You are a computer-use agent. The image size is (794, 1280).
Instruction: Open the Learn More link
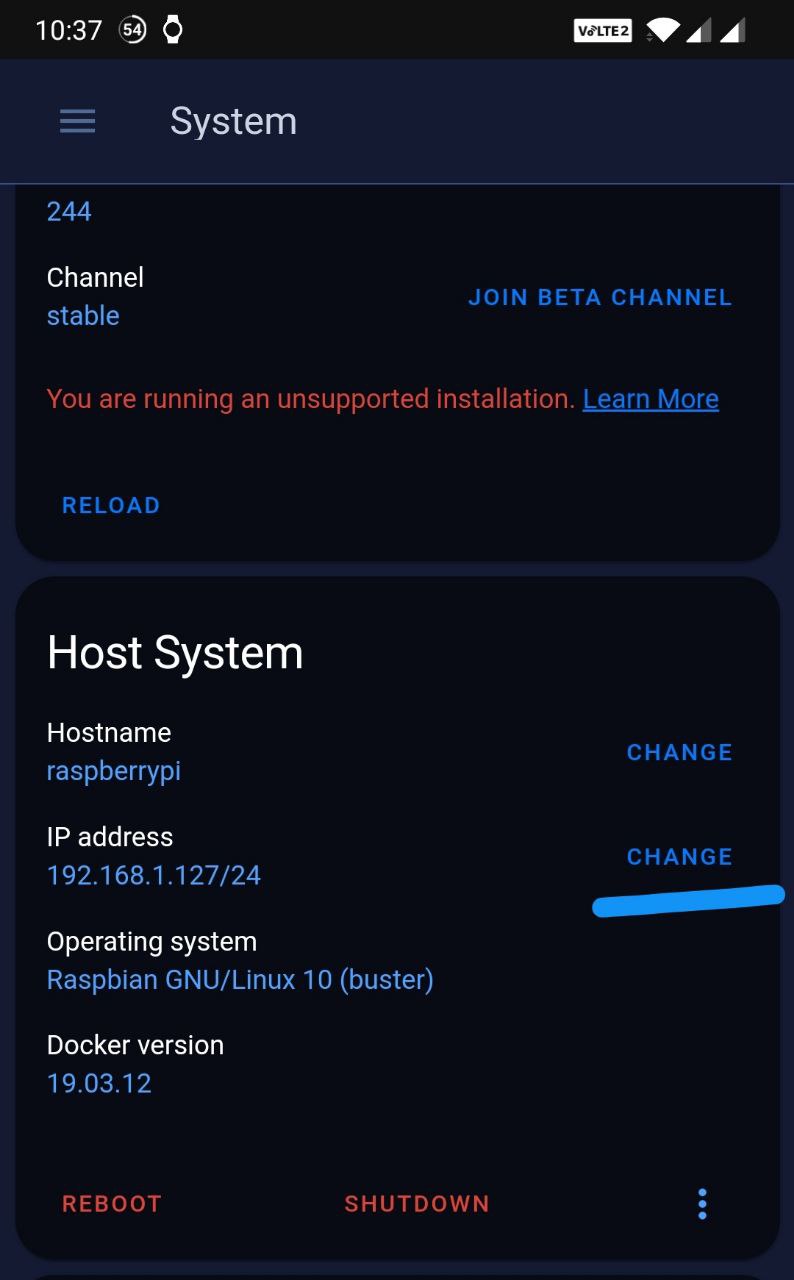coord(650,399)
